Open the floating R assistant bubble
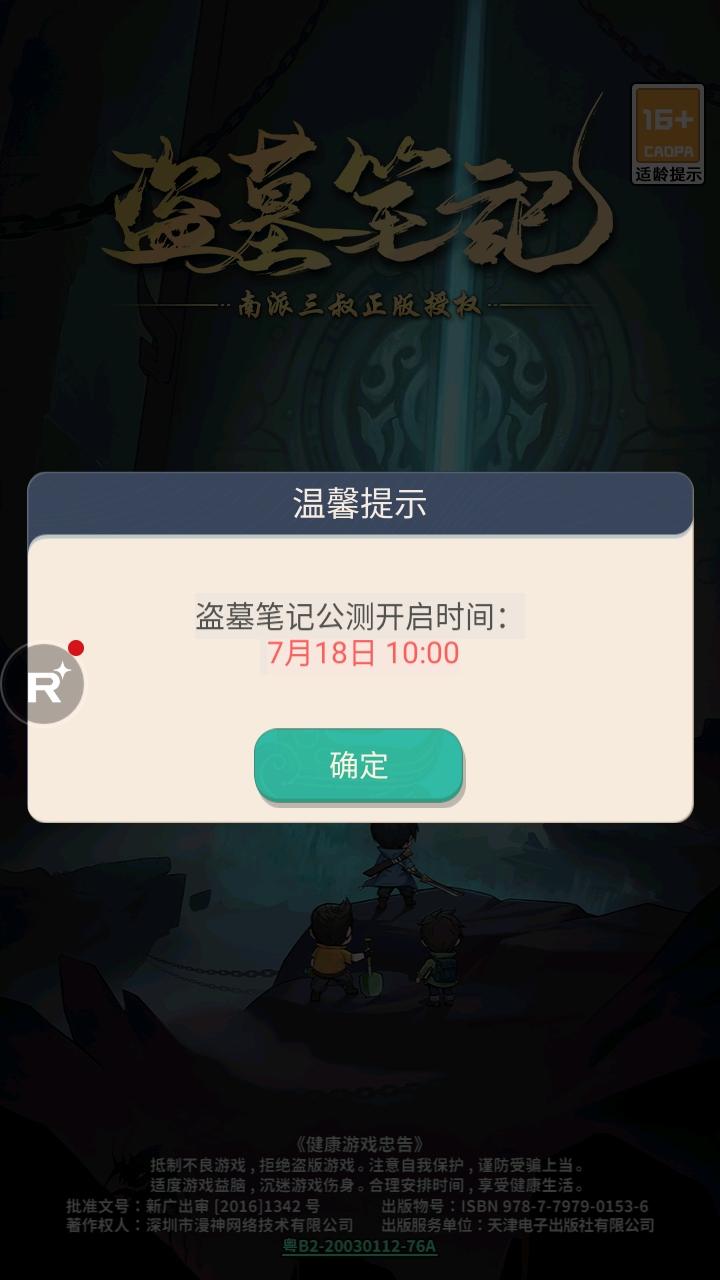720x1280 pixels. point(44,684)
